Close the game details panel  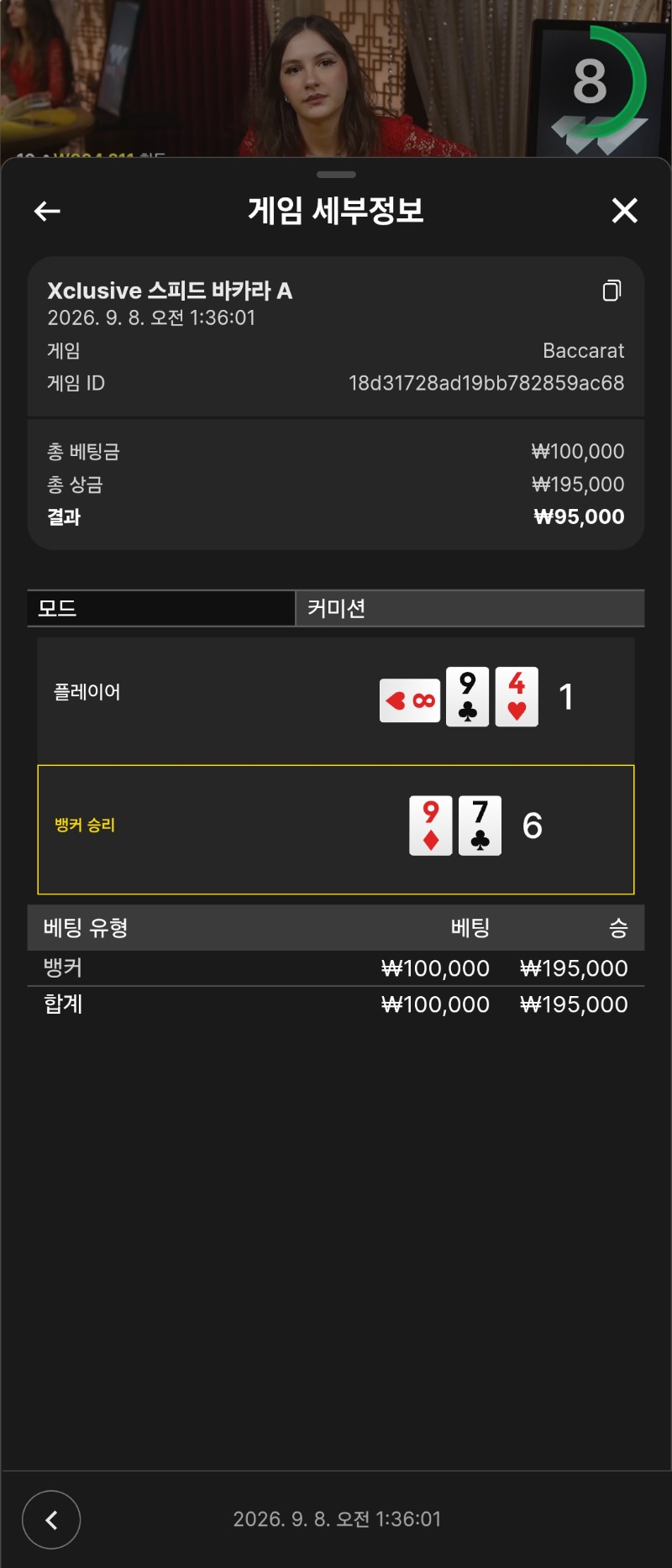[x=624, y=210]
